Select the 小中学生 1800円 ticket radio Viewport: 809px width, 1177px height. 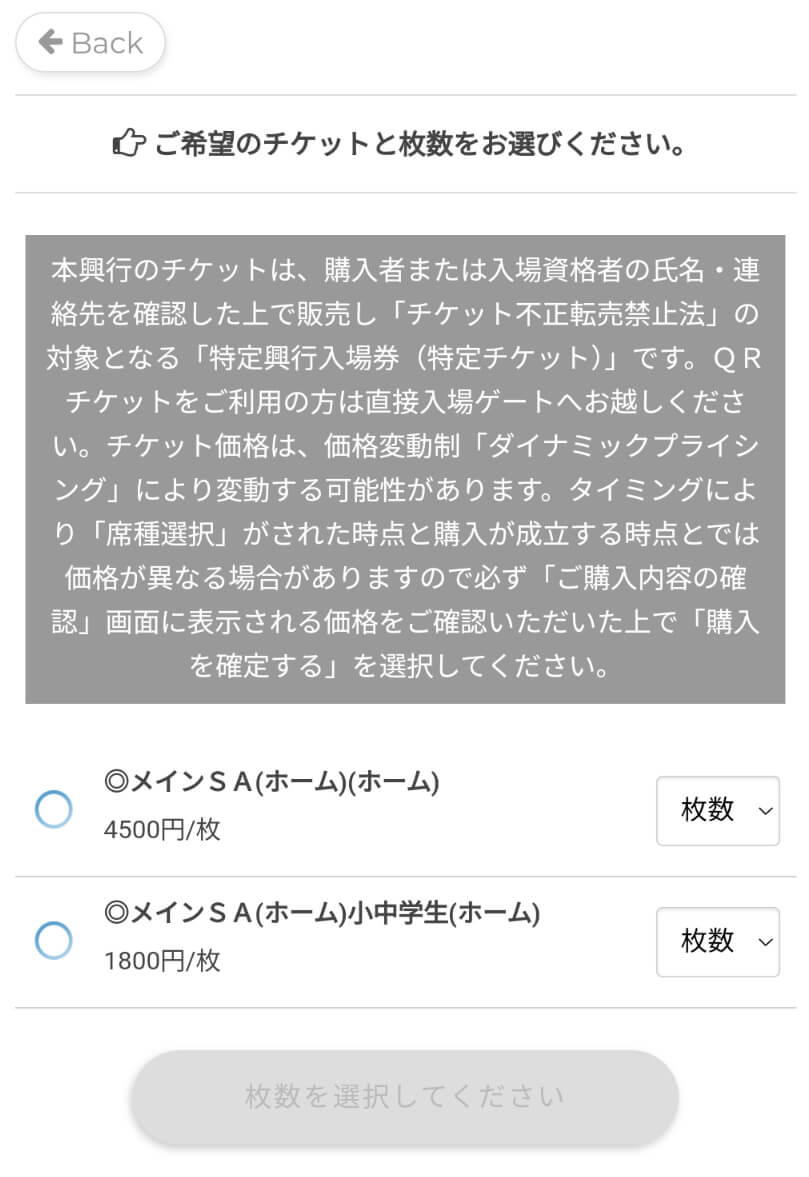coord(53,940)
